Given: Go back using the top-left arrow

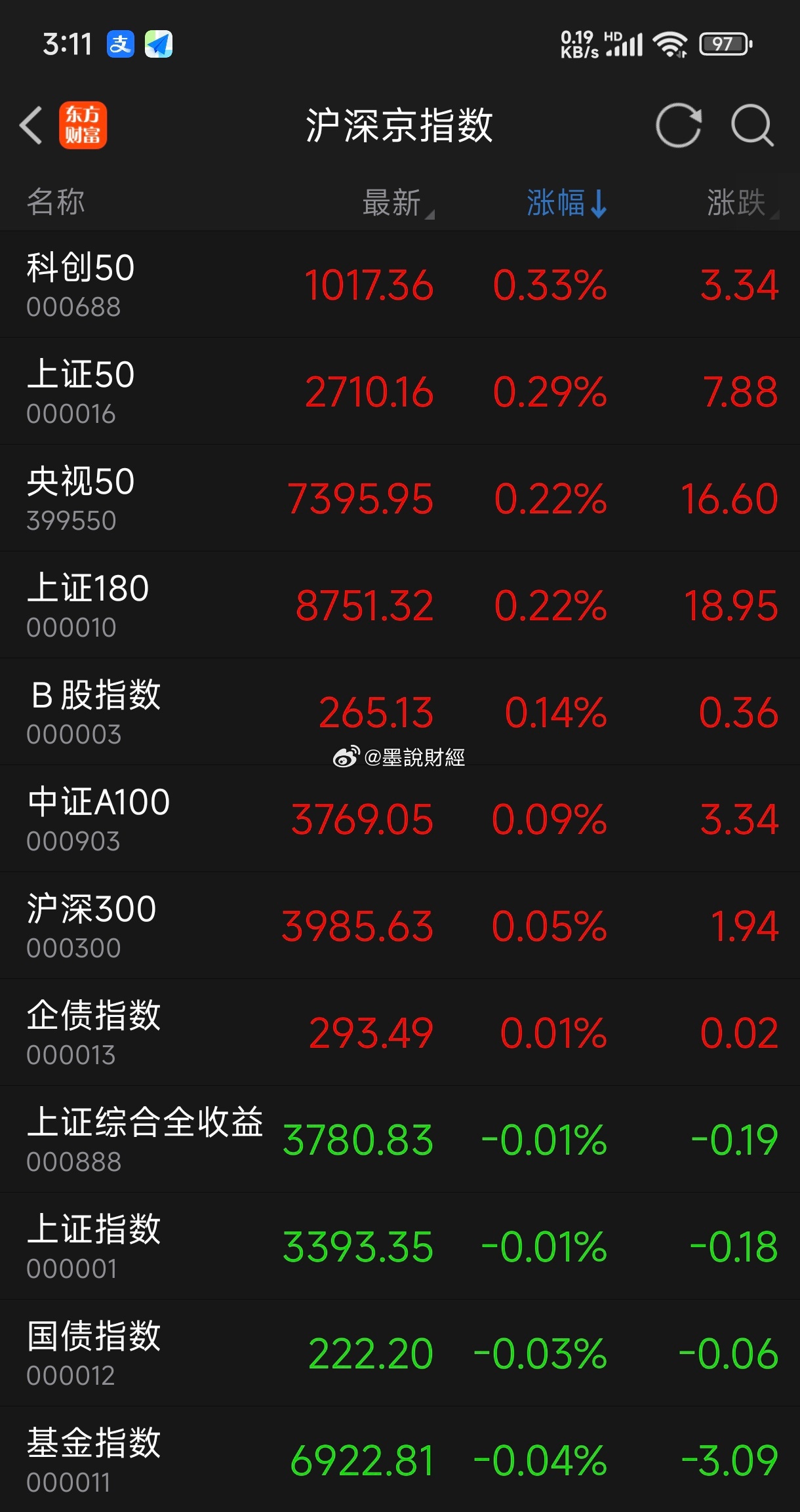Looking at the screenshot, I should (x=31, y=125).
